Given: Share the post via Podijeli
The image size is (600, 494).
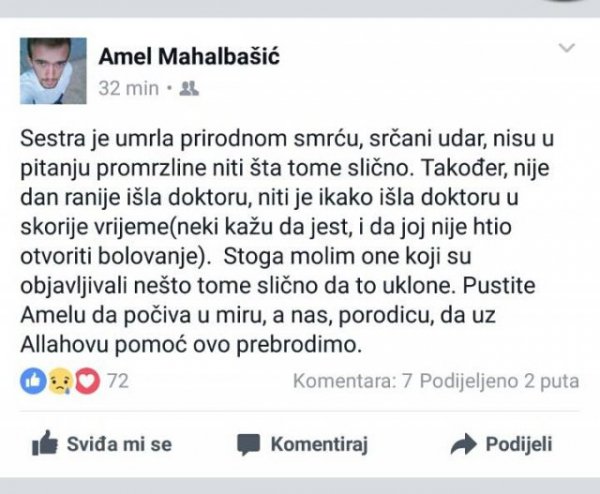Looking at the screenshot, I should point(502,444).
